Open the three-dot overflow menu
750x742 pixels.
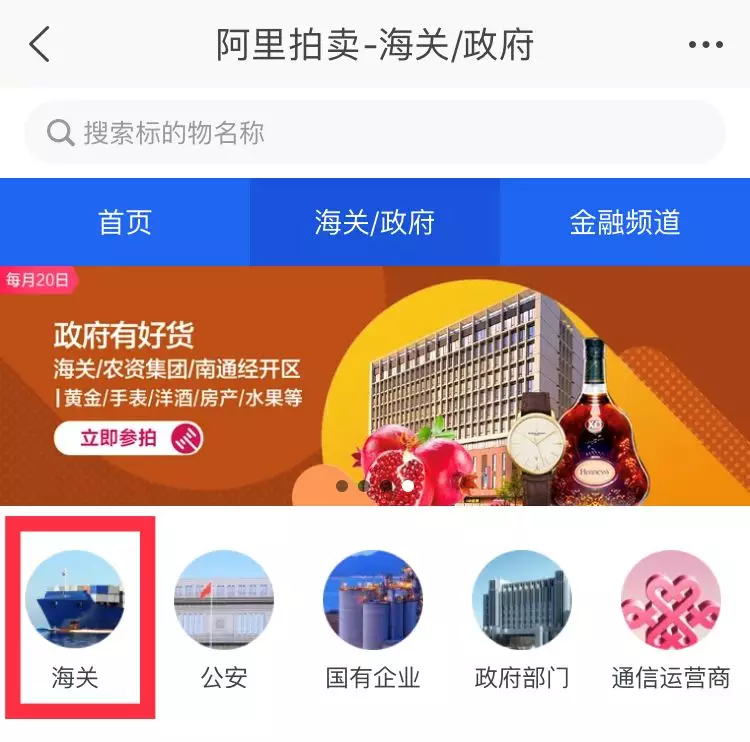pyautogui.click(x=705, y=45)
